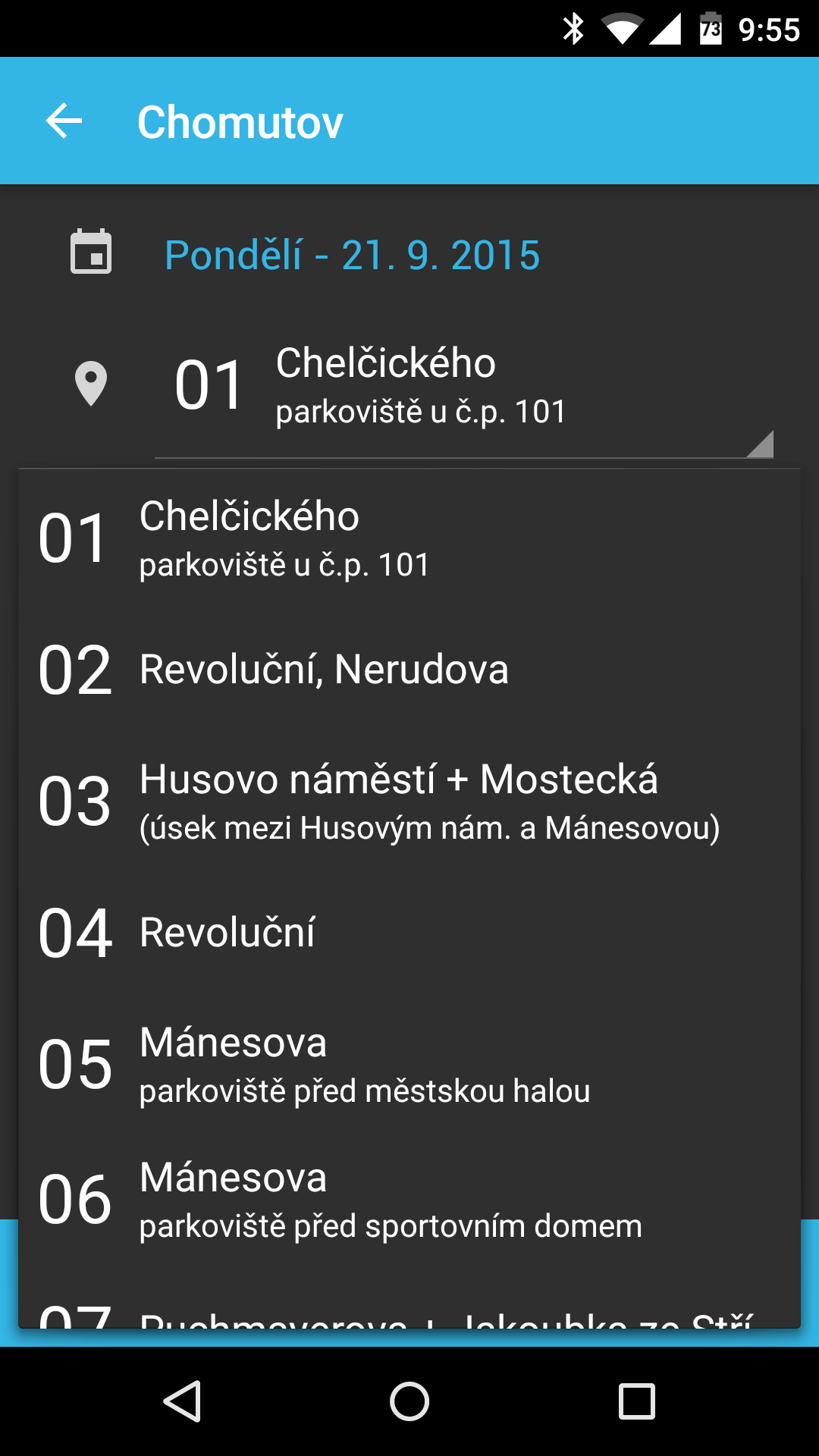Collapse the location spinner showing 01 Chelčického
Screen dimensions: 819x1456
coord(464,387)
